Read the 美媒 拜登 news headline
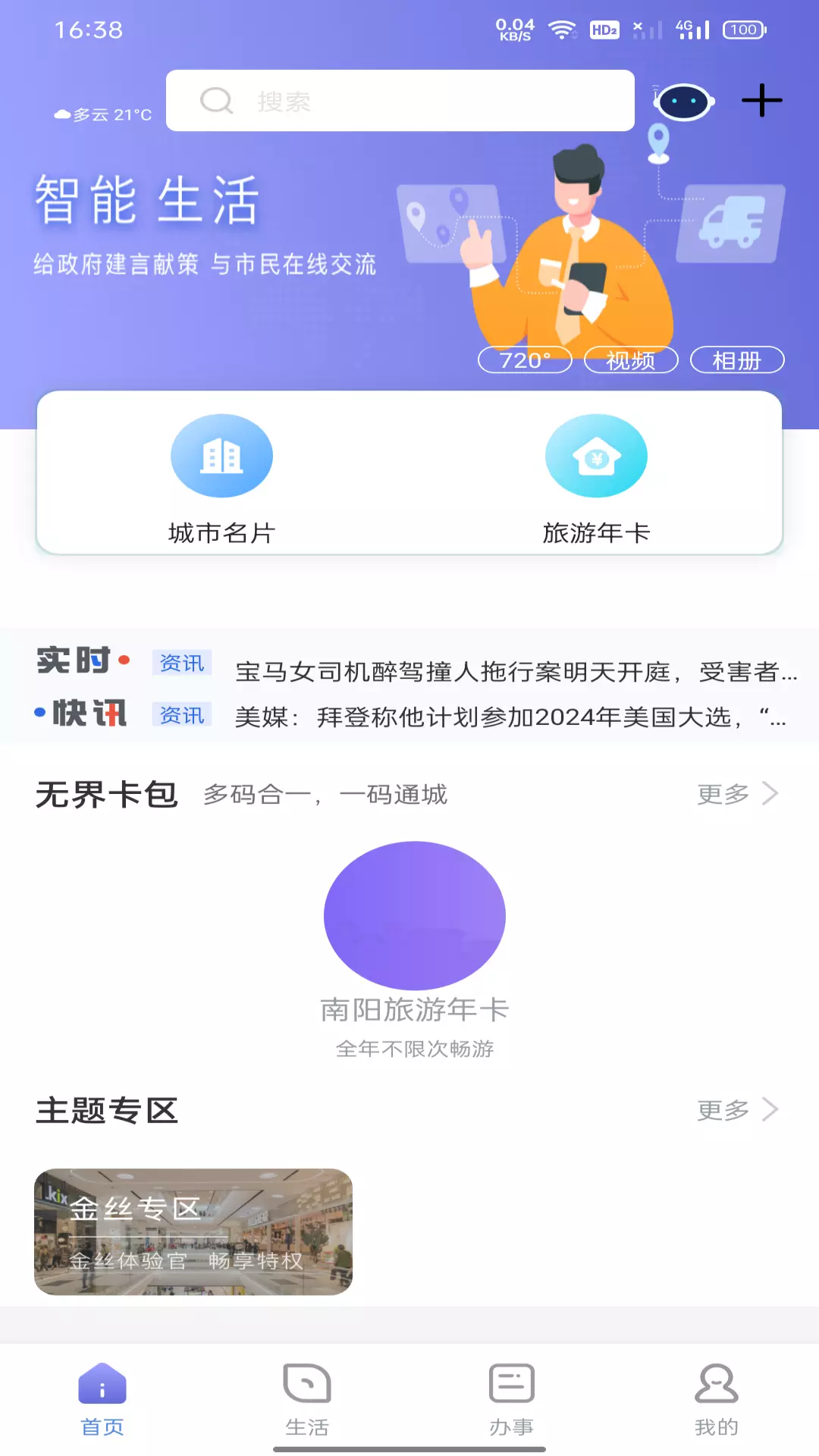819x1456 pixels. [x=510, y=717]
